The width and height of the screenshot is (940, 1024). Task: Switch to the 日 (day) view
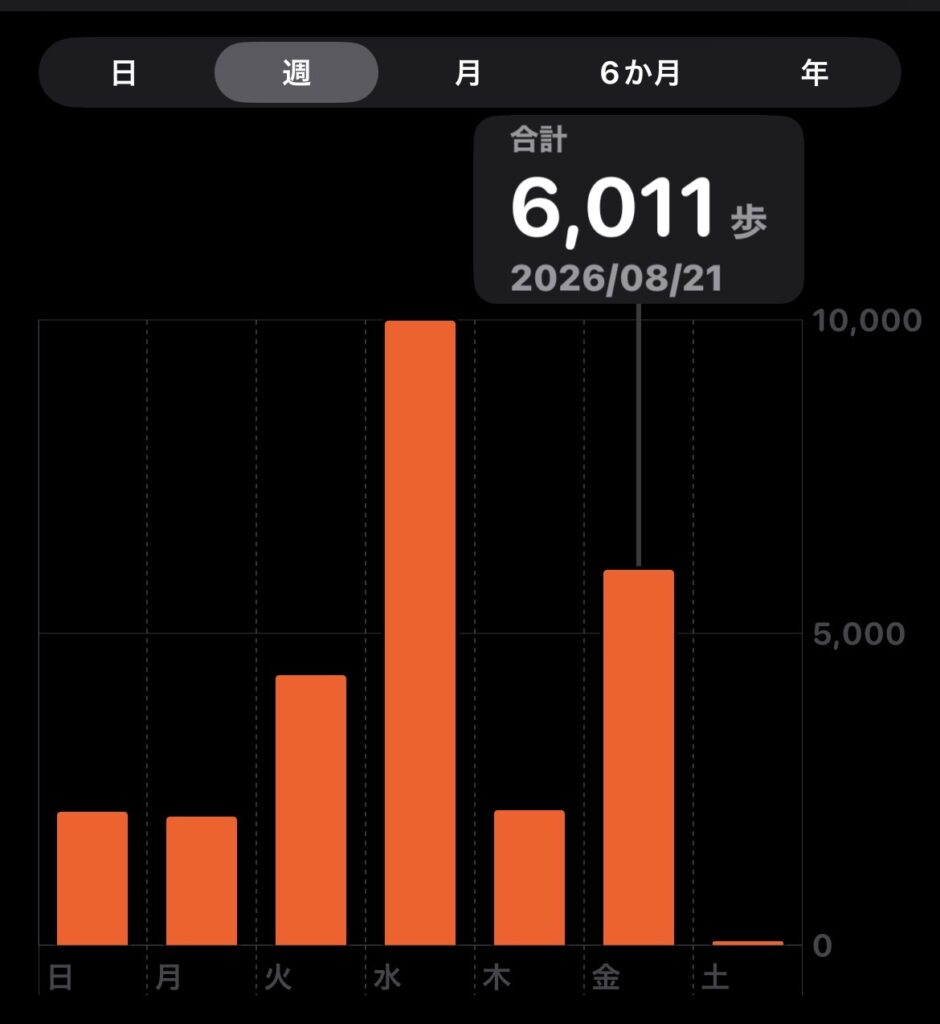click(x=124, y=72)
